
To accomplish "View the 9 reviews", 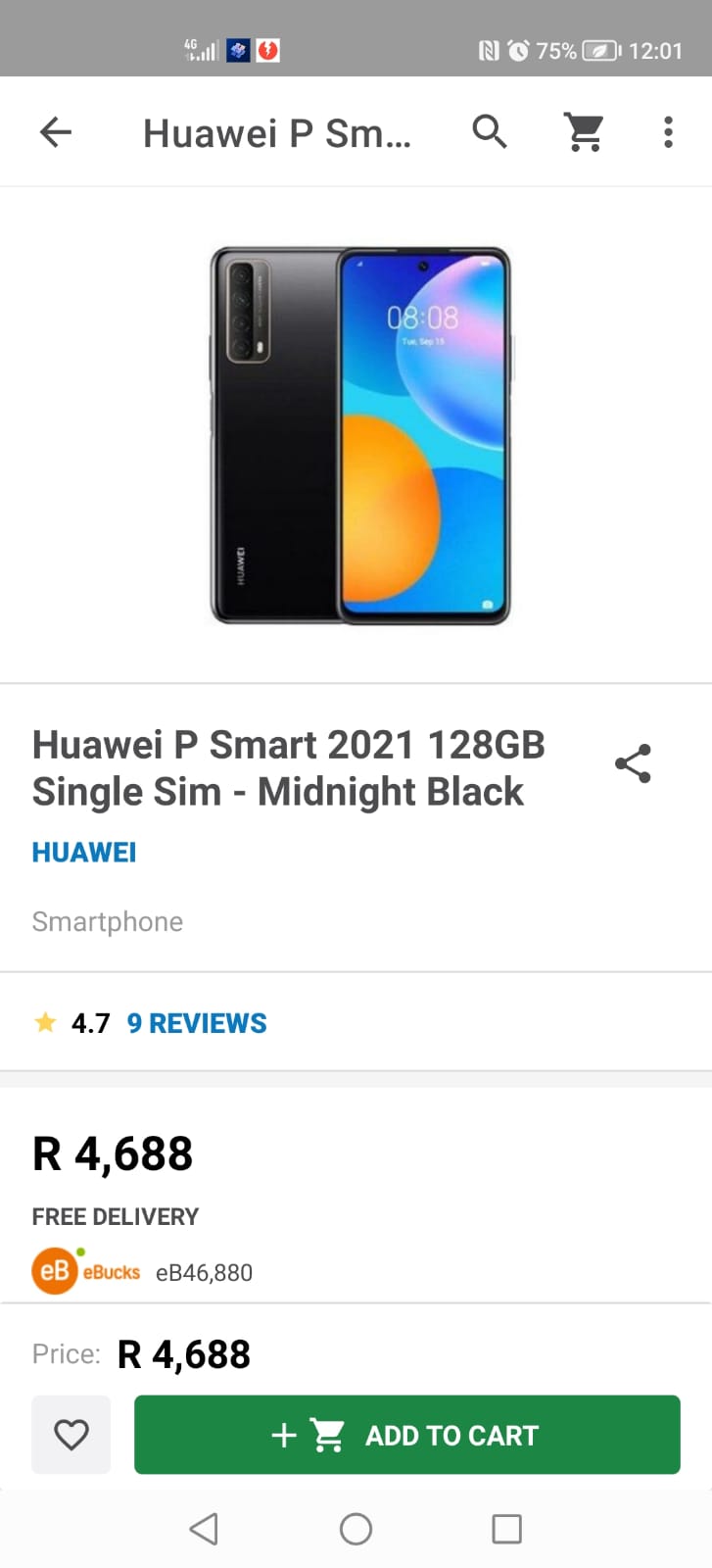I will pyautogui.click(x=197, y=1023).
